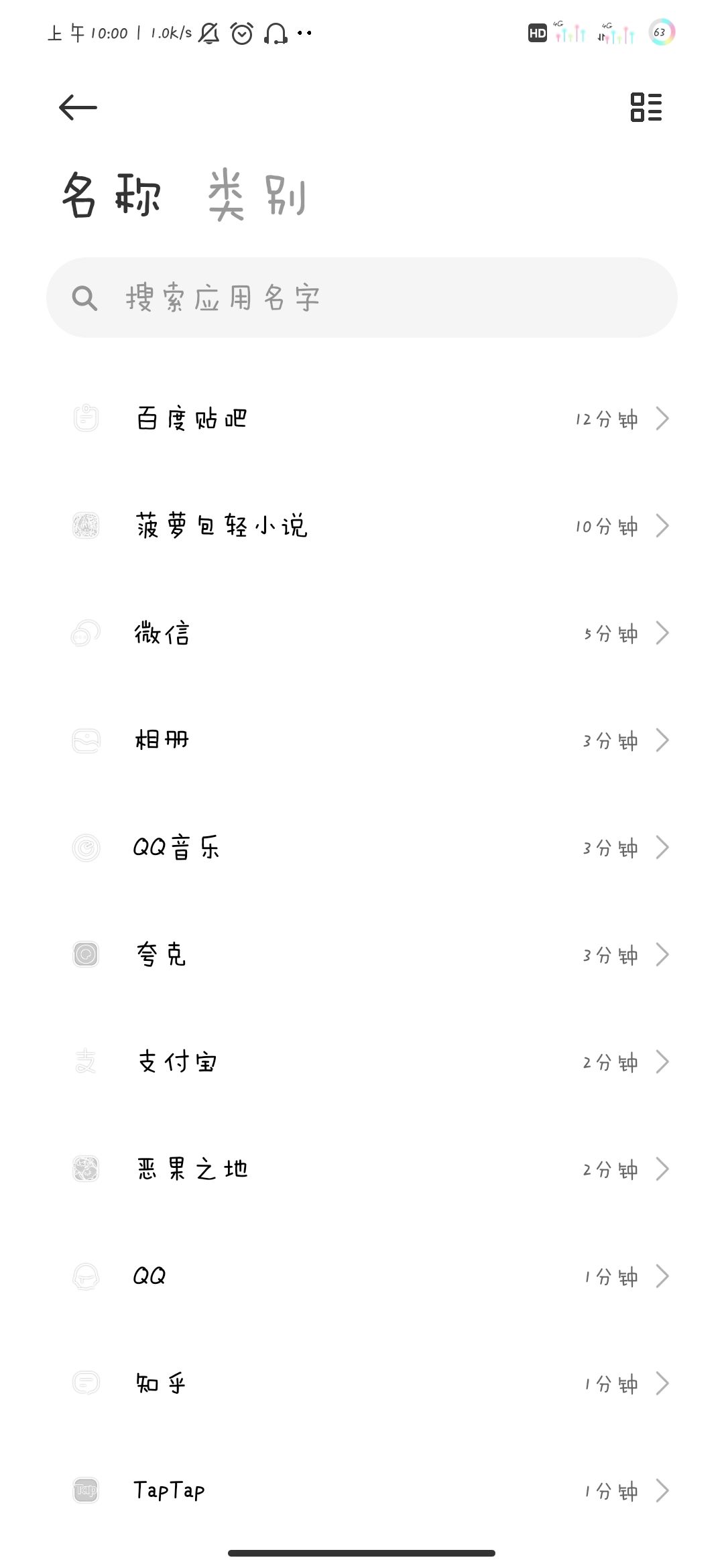
Task: Select the 名称 tab
Action: [111, 195]
